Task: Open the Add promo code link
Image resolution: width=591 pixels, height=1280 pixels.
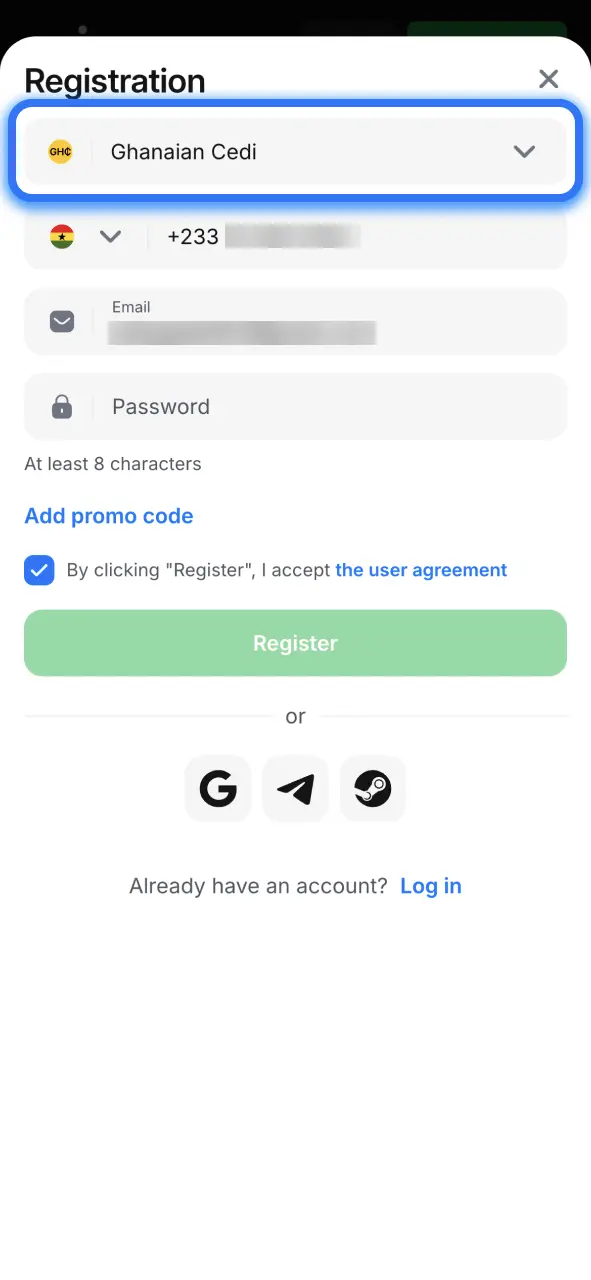Action: pyautogui.click(x=109, y=516)
